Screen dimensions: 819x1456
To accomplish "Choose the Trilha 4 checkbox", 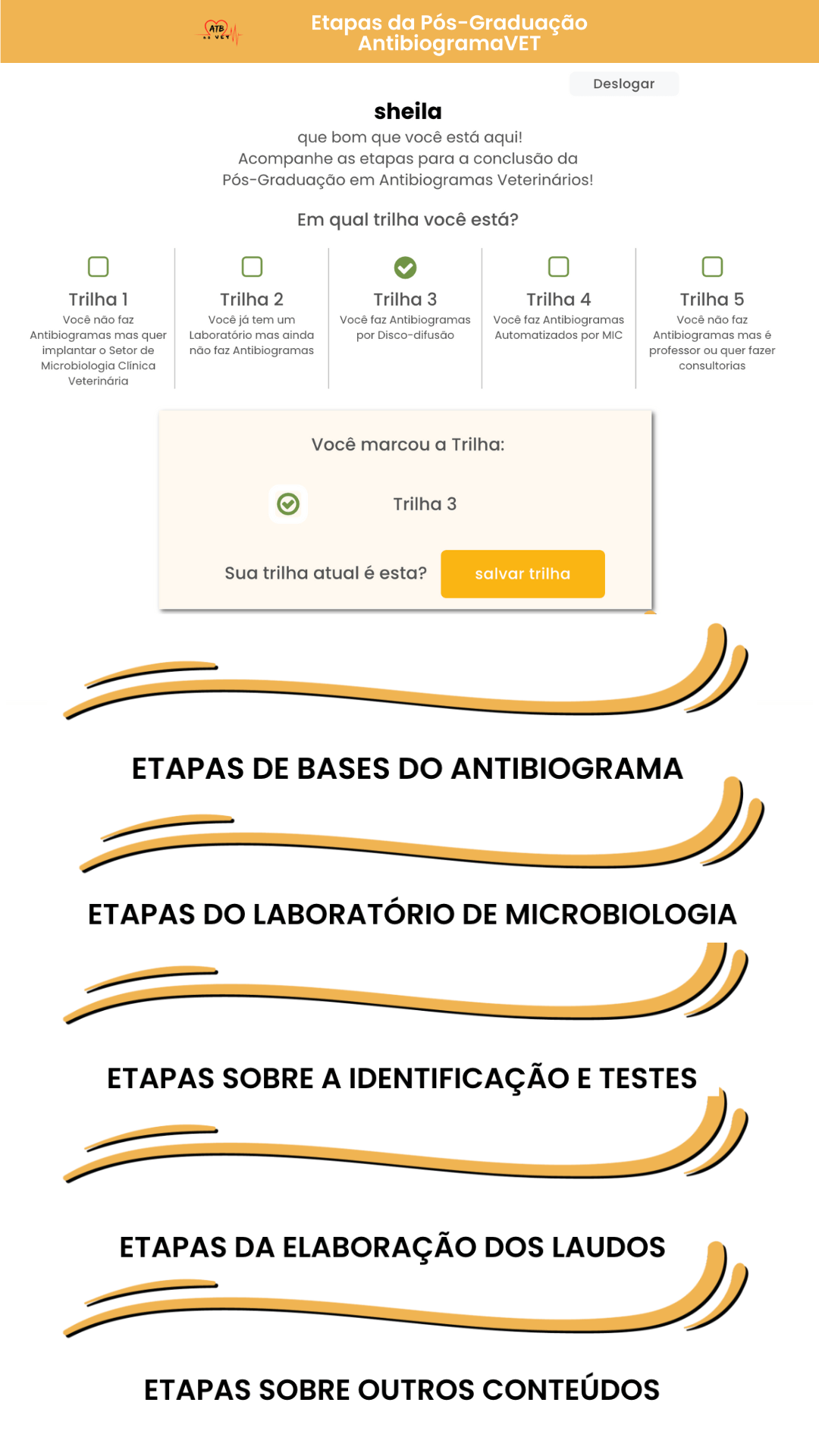I will [x=559, y=267].
